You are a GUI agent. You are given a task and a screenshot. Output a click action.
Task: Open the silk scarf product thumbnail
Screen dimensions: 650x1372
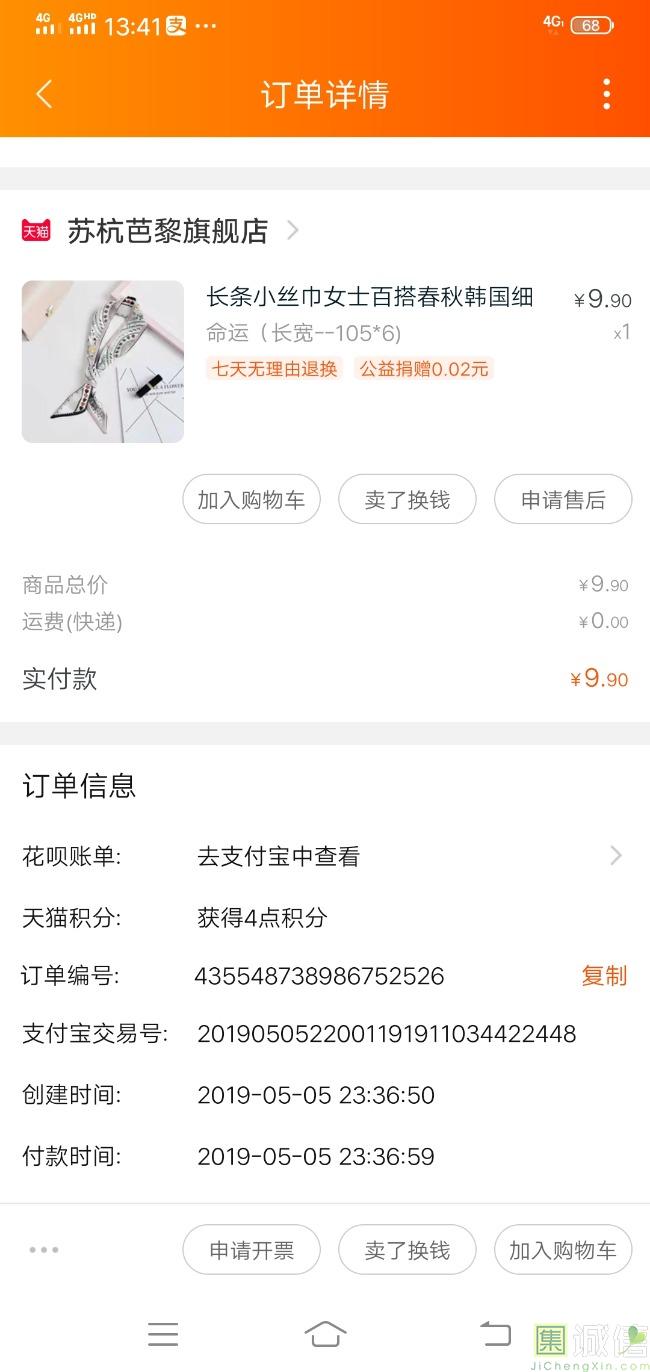click(x=103, y=361)
